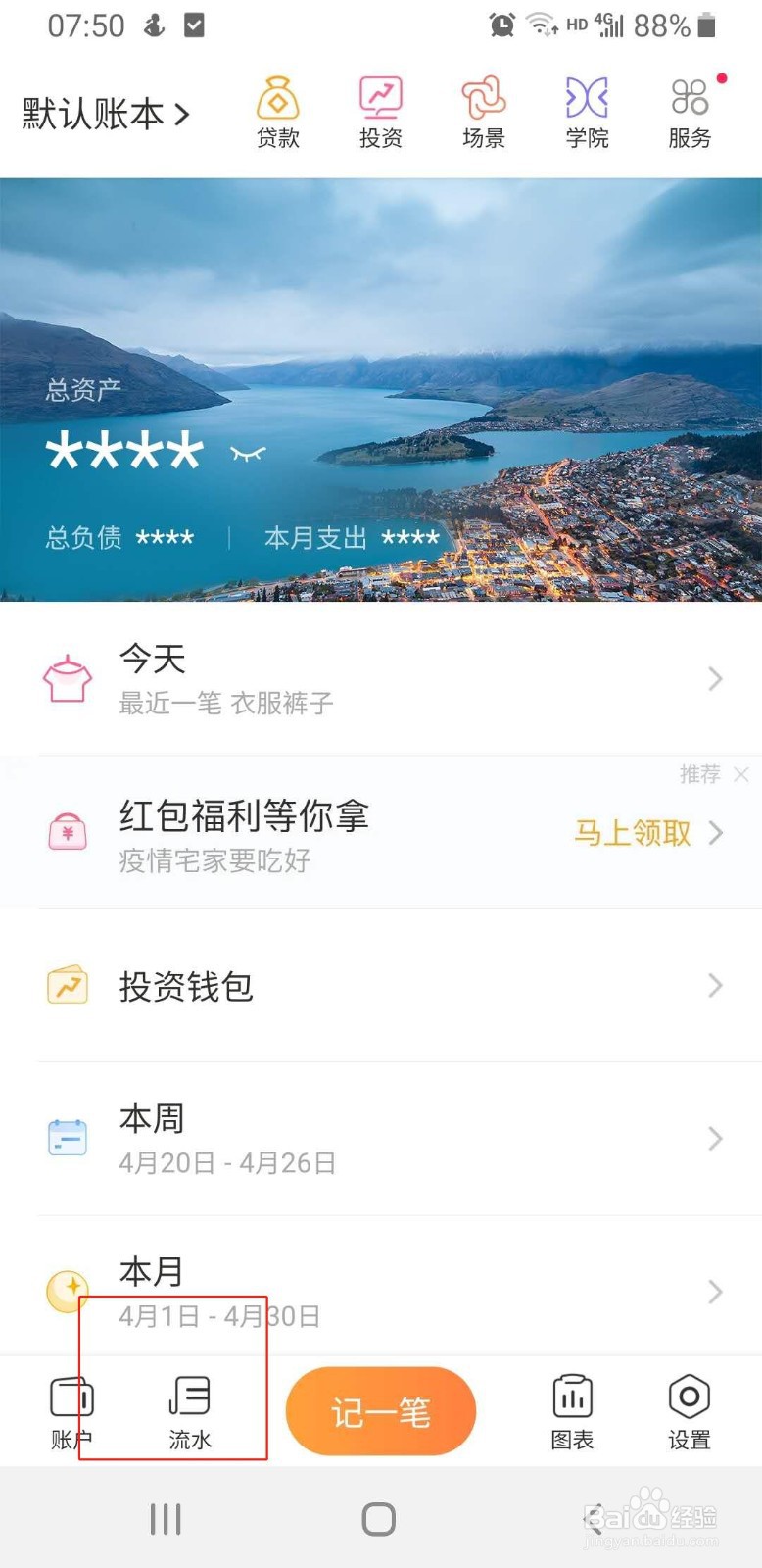The image size is (762, 1568).
Task: Switch to the 图表 charts tab
Action: (572, 1412)
